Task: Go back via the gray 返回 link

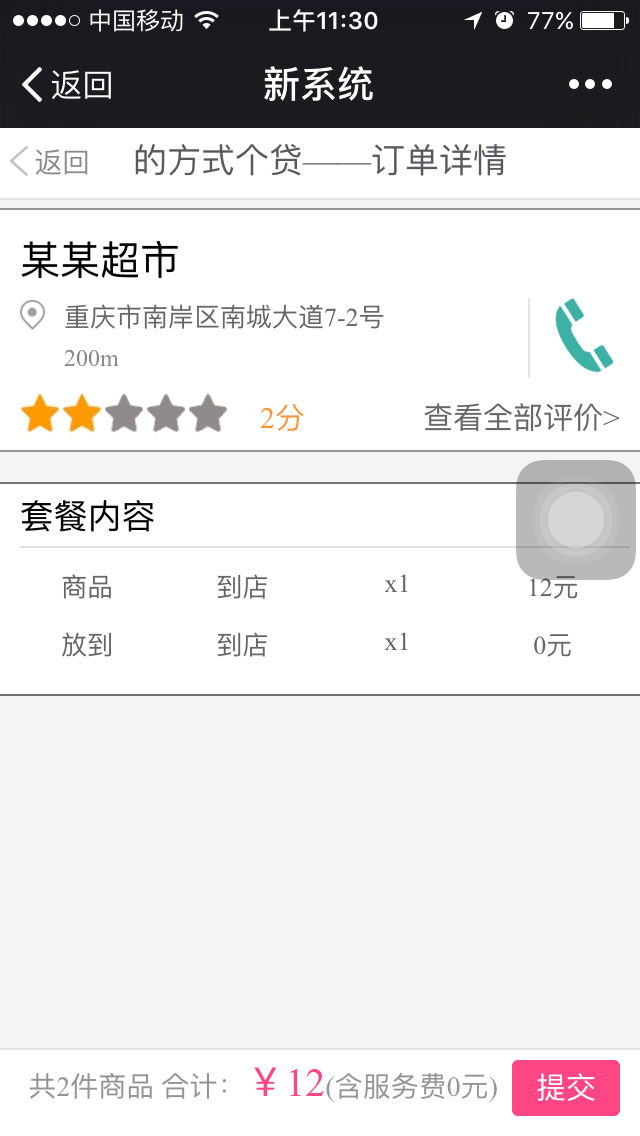Action: coord(50,162)
